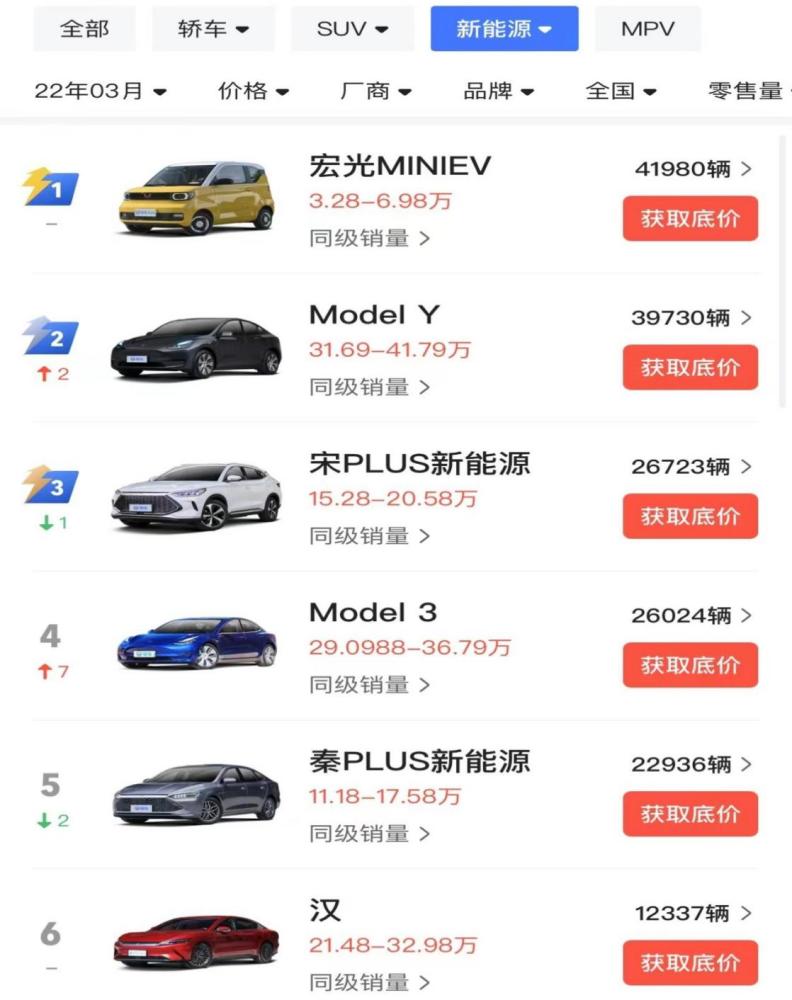Select the 全部 category tab
The height and width of the screenshot is (1000, 792).
(x=85, y=29)
